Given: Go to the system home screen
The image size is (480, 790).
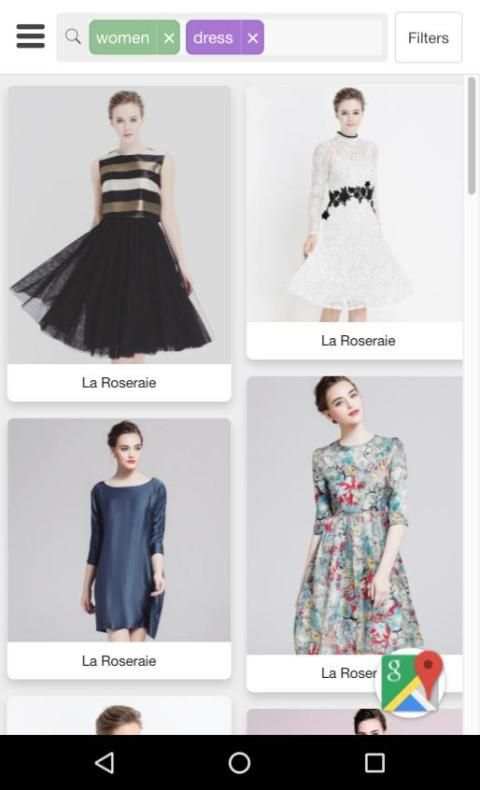Looking at the screenshot, I should point(240,762).
